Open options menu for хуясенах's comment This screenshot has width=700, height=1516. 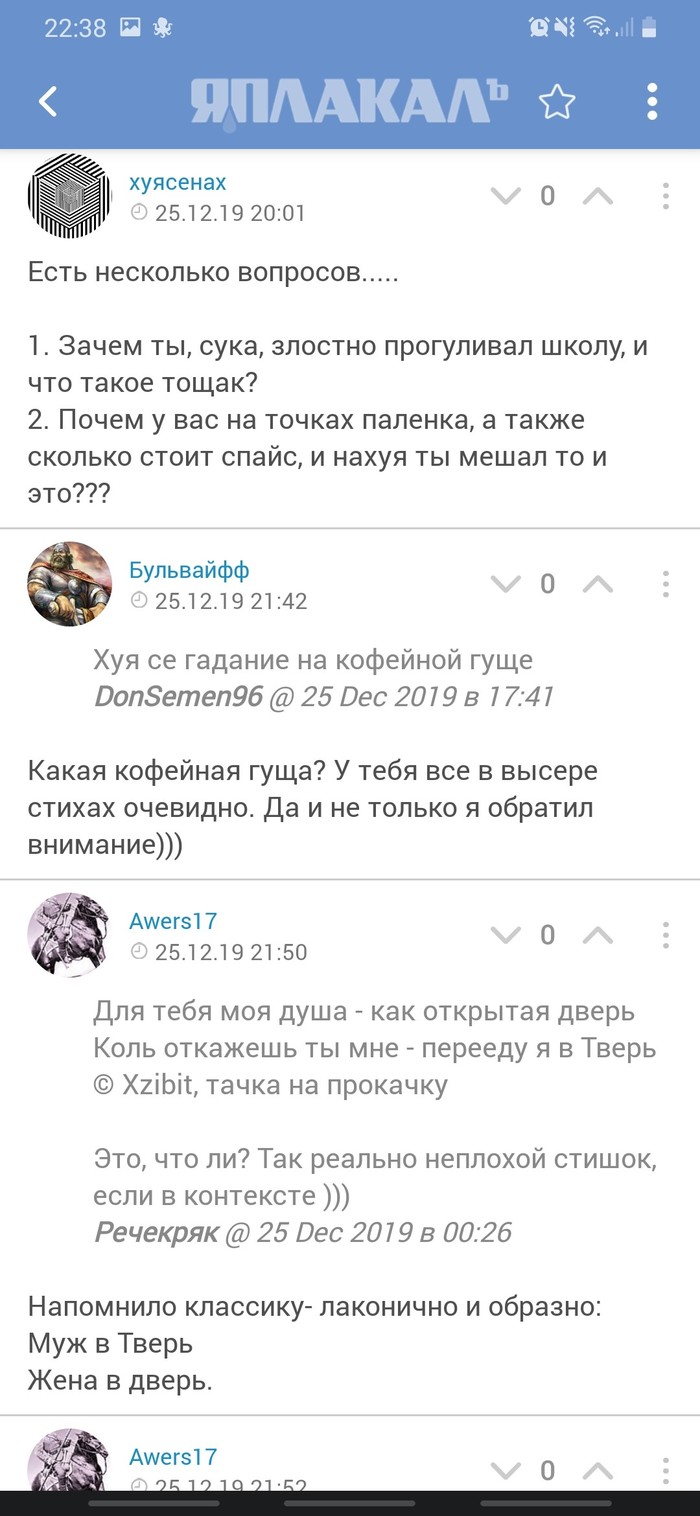click(666, 196)
